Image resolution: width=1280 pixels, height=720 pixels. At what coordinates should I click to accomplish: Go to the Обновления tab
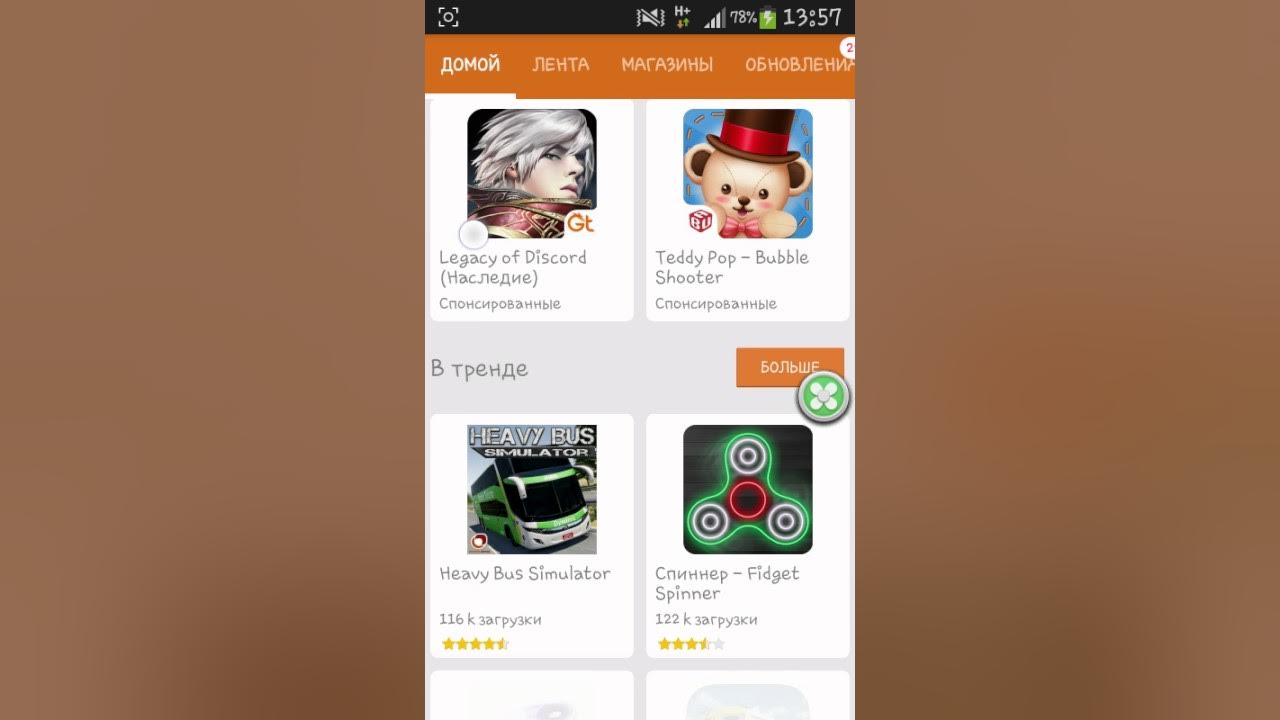(x=796, y=65)
